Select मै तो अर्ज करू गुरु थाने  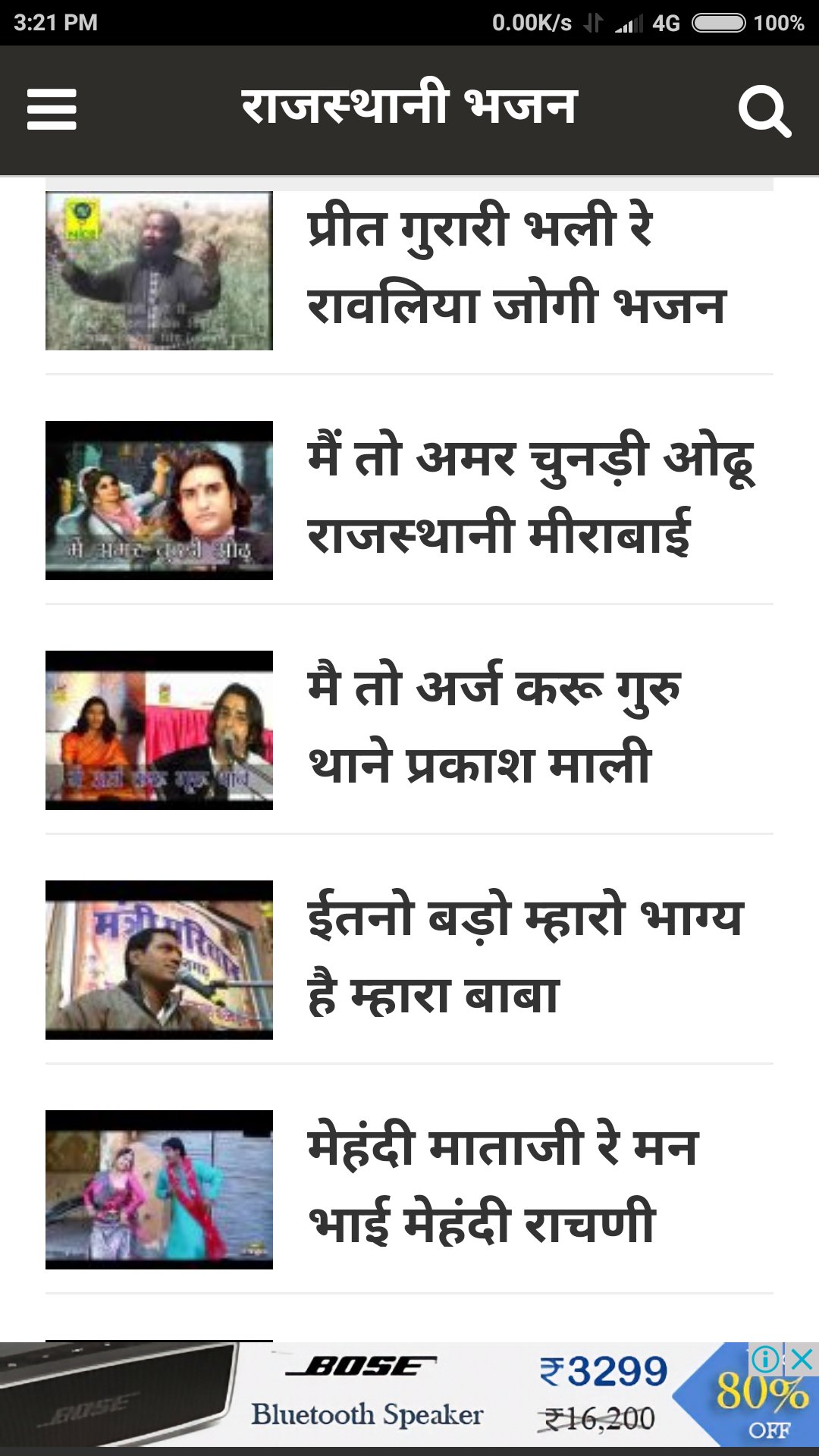493,726
